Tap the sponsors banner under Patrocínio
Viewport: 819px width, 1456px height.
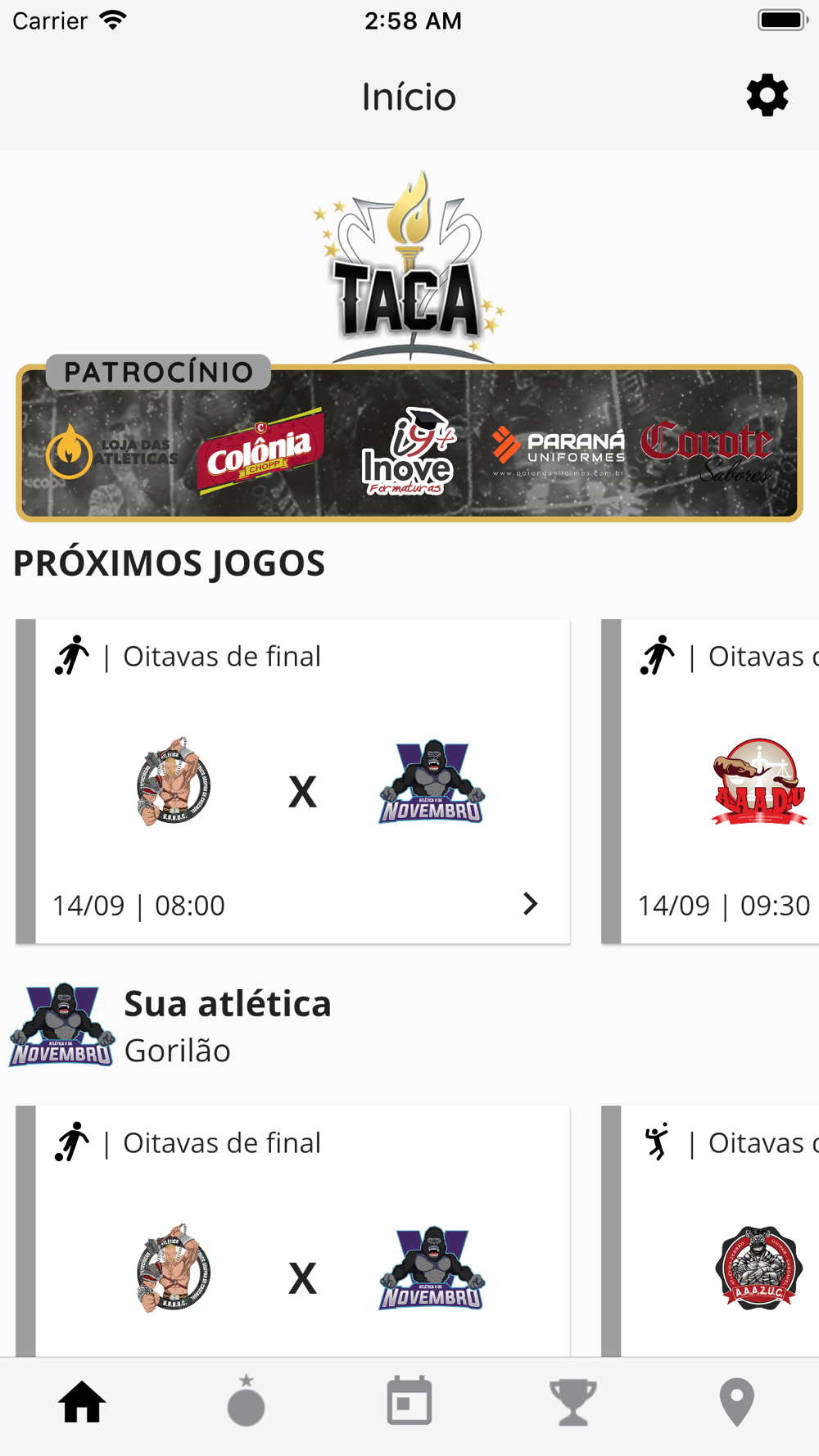tap(409, 443)
